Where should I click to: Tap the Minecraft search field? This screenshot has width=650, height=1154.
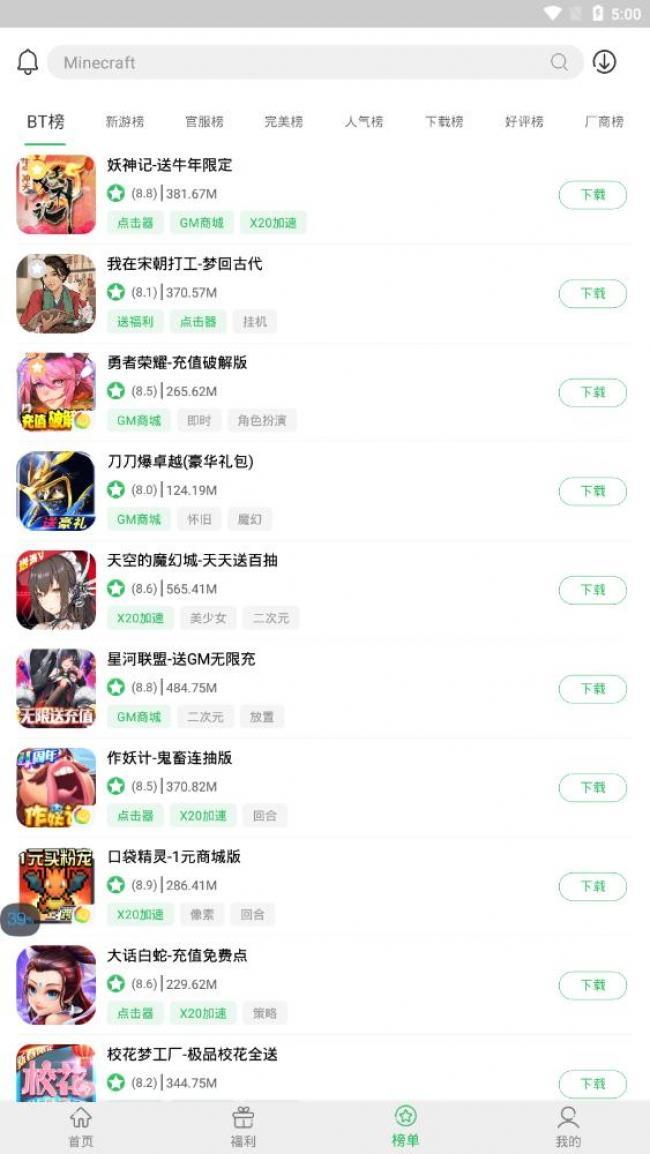click(300, 62)
